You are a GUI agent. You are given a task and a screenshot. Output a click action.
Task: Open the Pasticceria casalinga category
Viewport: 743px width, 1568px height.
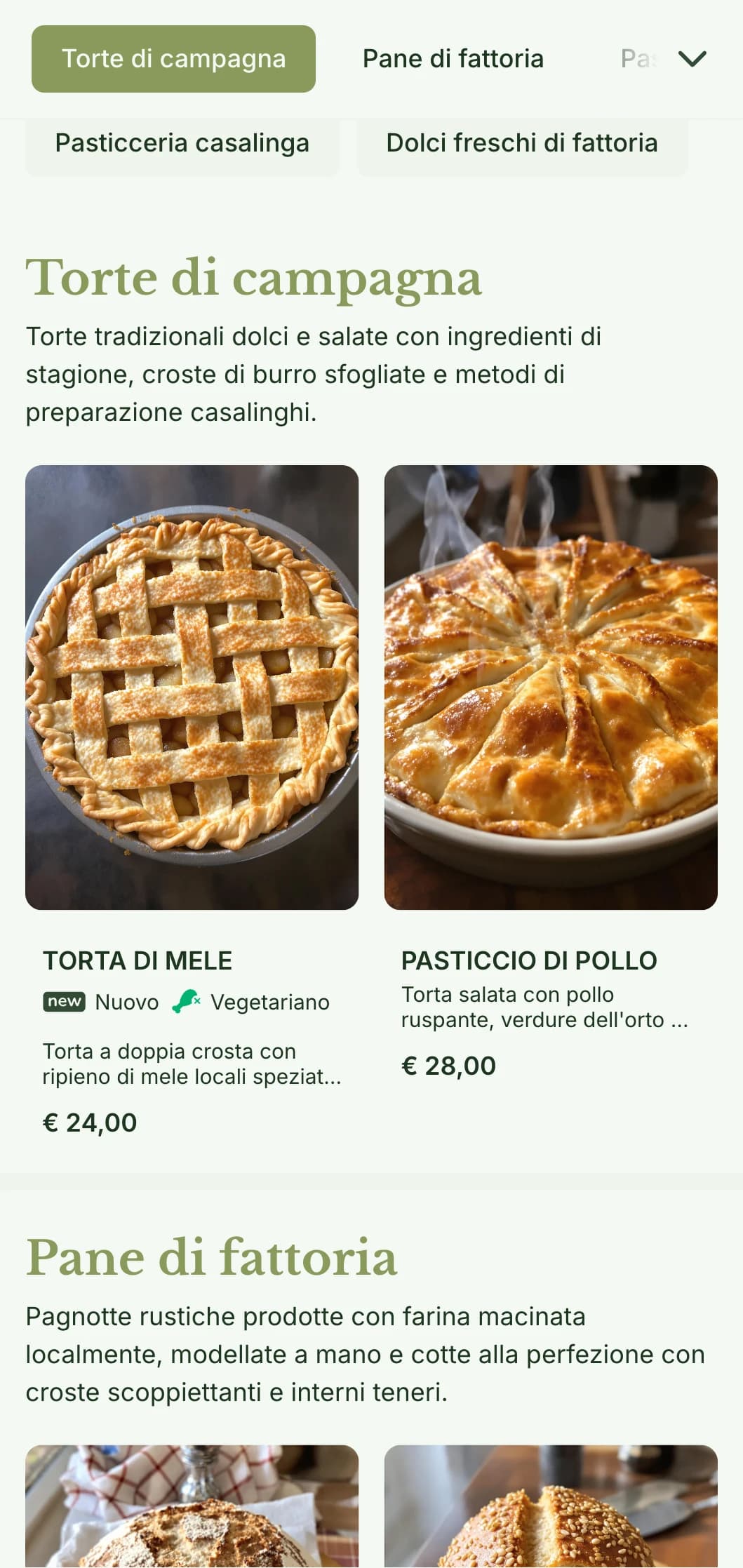[x=182, y=143]
